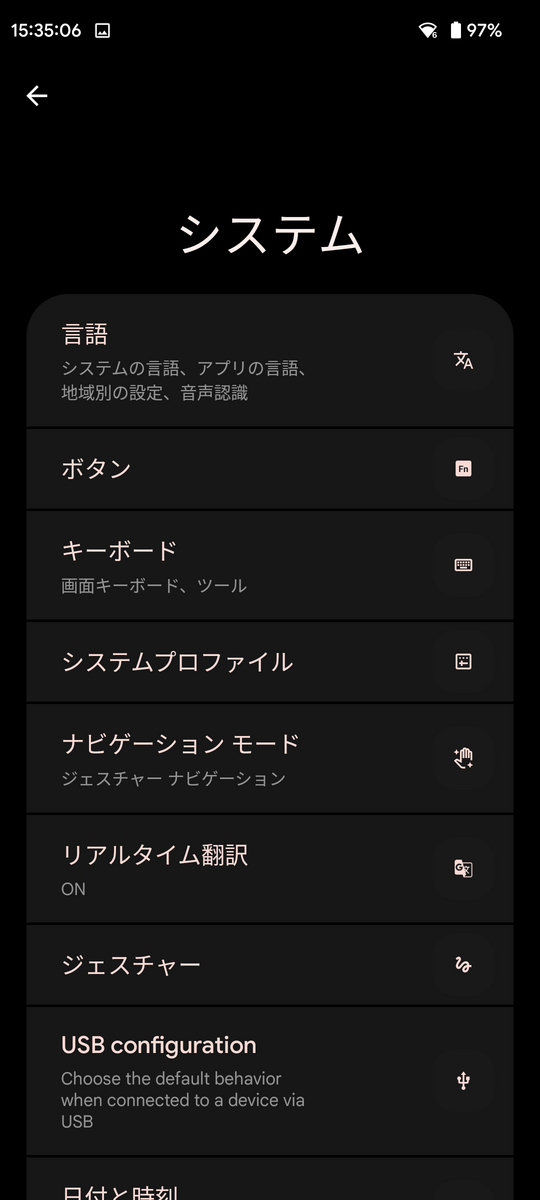Open リアルタイム翻訳 settings
This screenshot has height=1200, width=540.
click(x=270, y=869)
